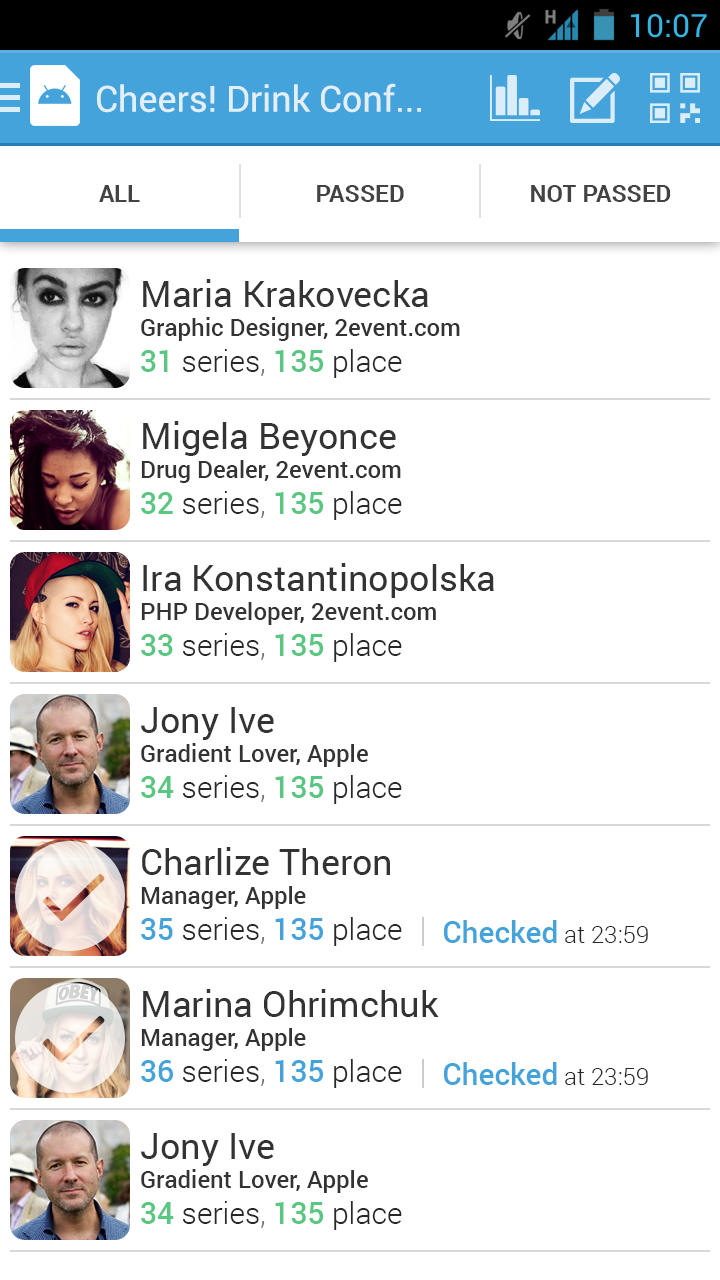This screenshot has width=720, height=1280.
Task: Open checked attendee Marina Ohrimchuk
Action: (360, 1038)
